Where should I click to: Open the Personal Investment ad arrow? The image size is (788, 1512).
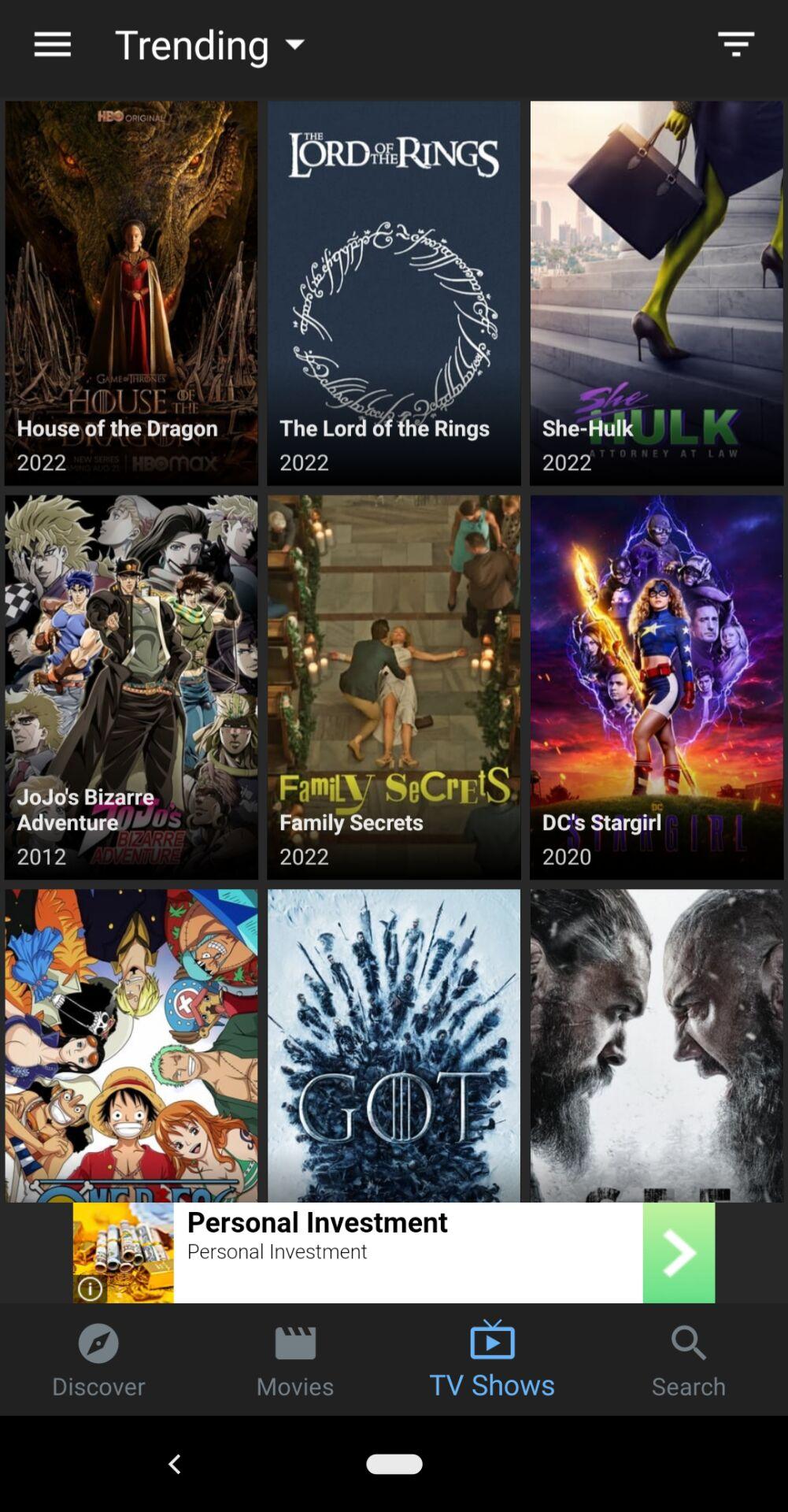(x=679, y=1252)
